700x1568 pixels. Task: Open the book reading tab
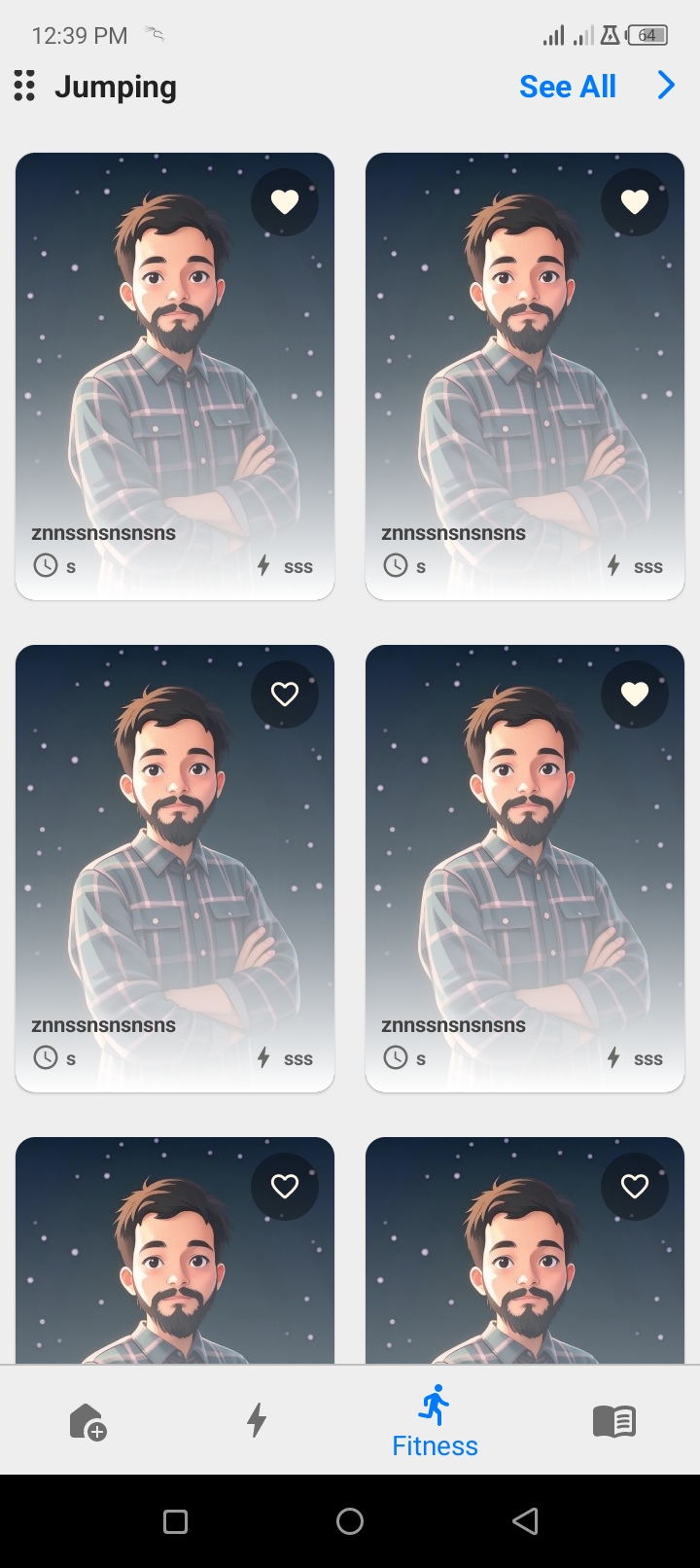coord(613,1421)
